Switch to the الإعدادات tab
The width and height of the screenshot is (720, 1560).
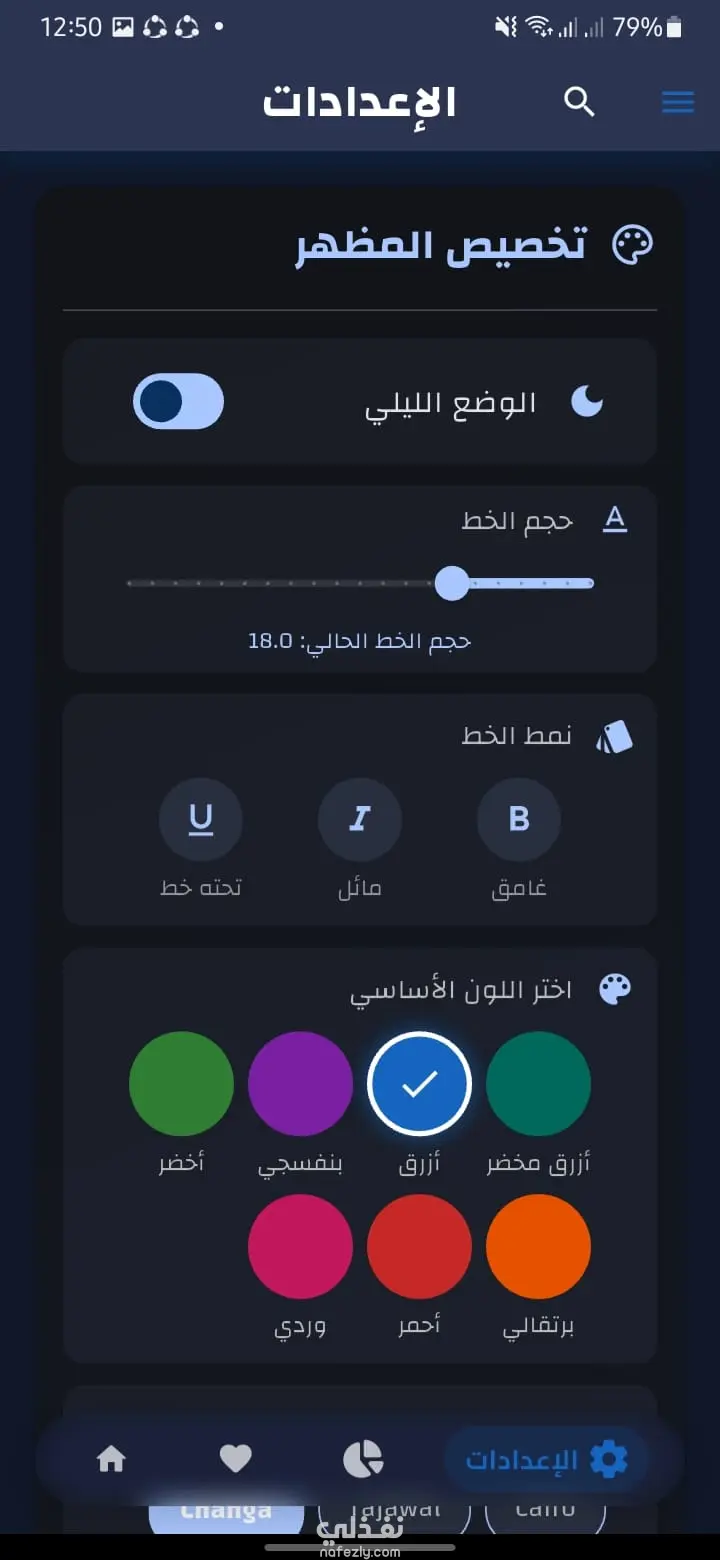click(x=546, y=1460)
